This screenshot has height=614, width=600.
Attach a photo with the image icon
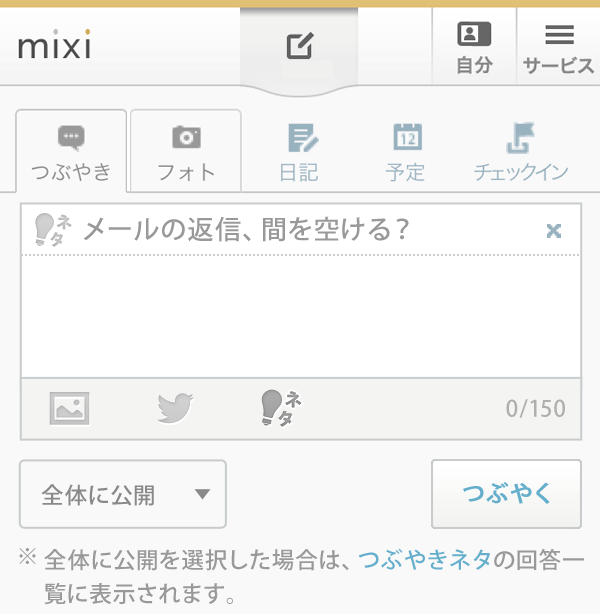tap(70, 408)
